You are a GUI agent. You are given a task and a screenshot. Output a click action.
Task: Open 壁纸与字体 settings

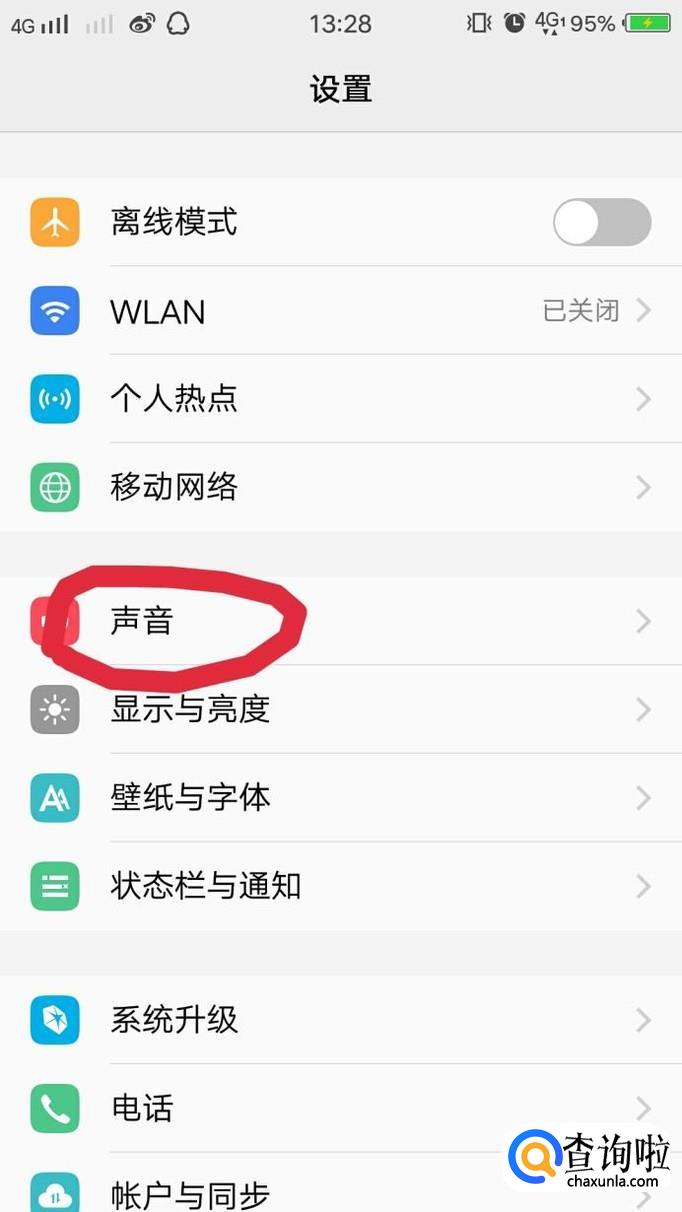(340, 797)
